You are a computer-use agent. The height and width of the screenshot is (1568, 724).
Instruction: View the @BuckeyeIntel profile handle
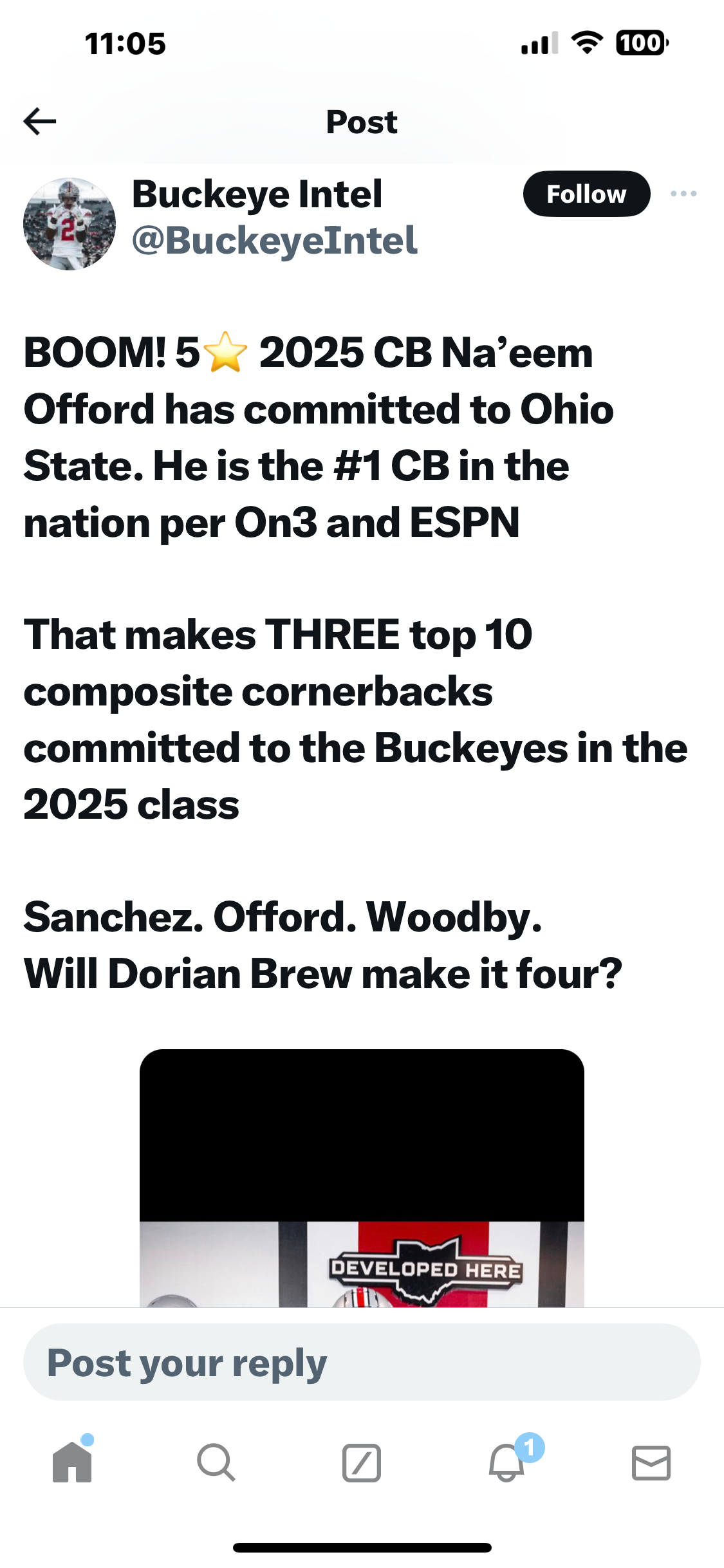coord(275,241)
